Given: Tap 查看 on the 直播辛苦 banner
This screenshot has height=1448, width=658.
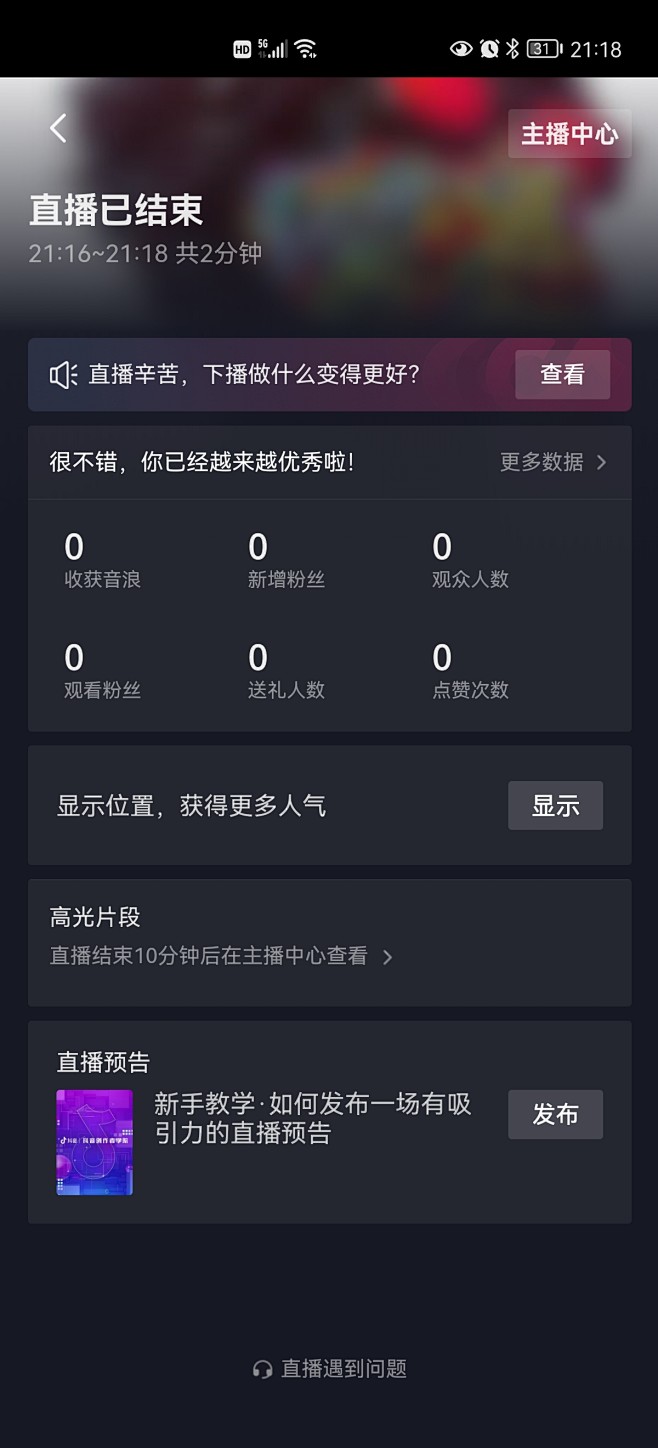Looking at the screenshot, I should click(562, 375).
